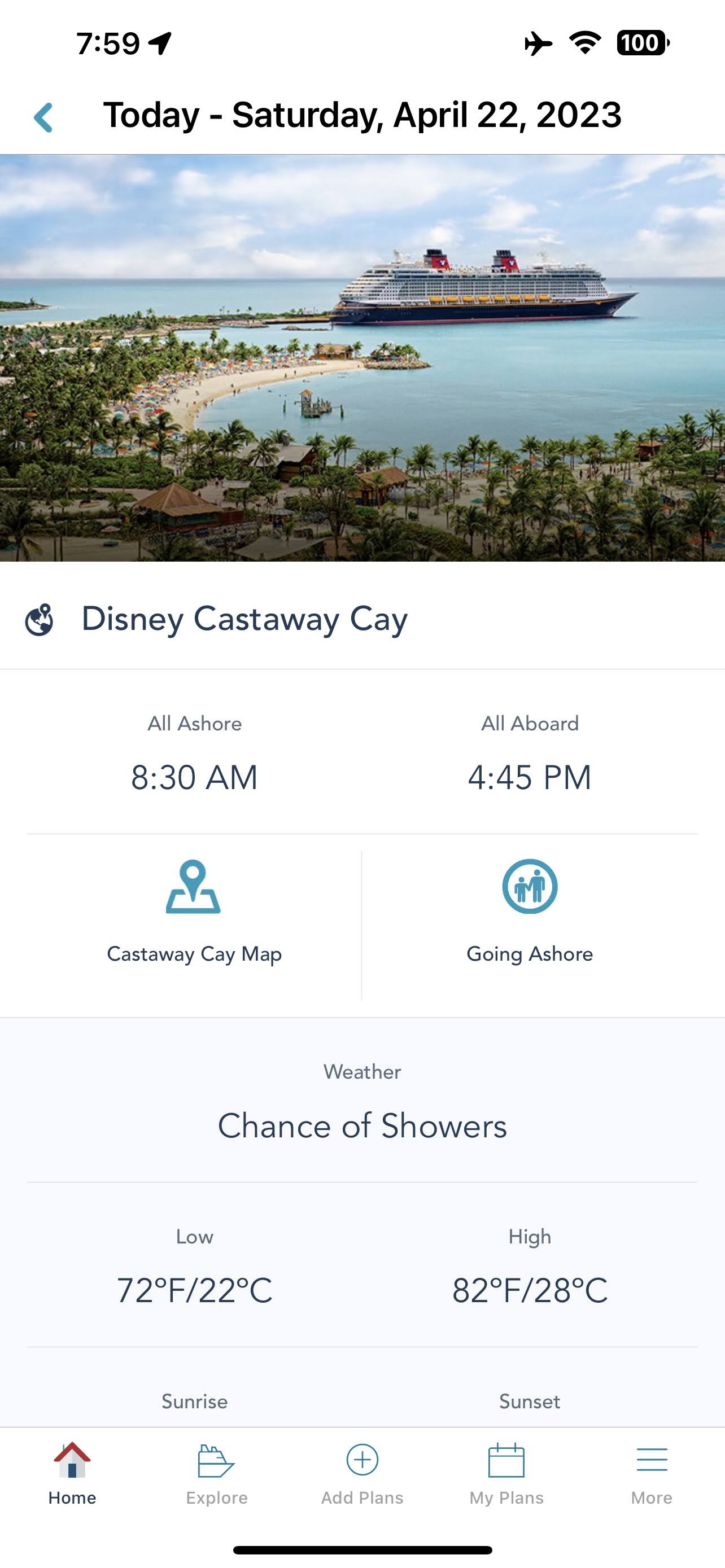Open Going Ashore information

click(x=530, y=911)
